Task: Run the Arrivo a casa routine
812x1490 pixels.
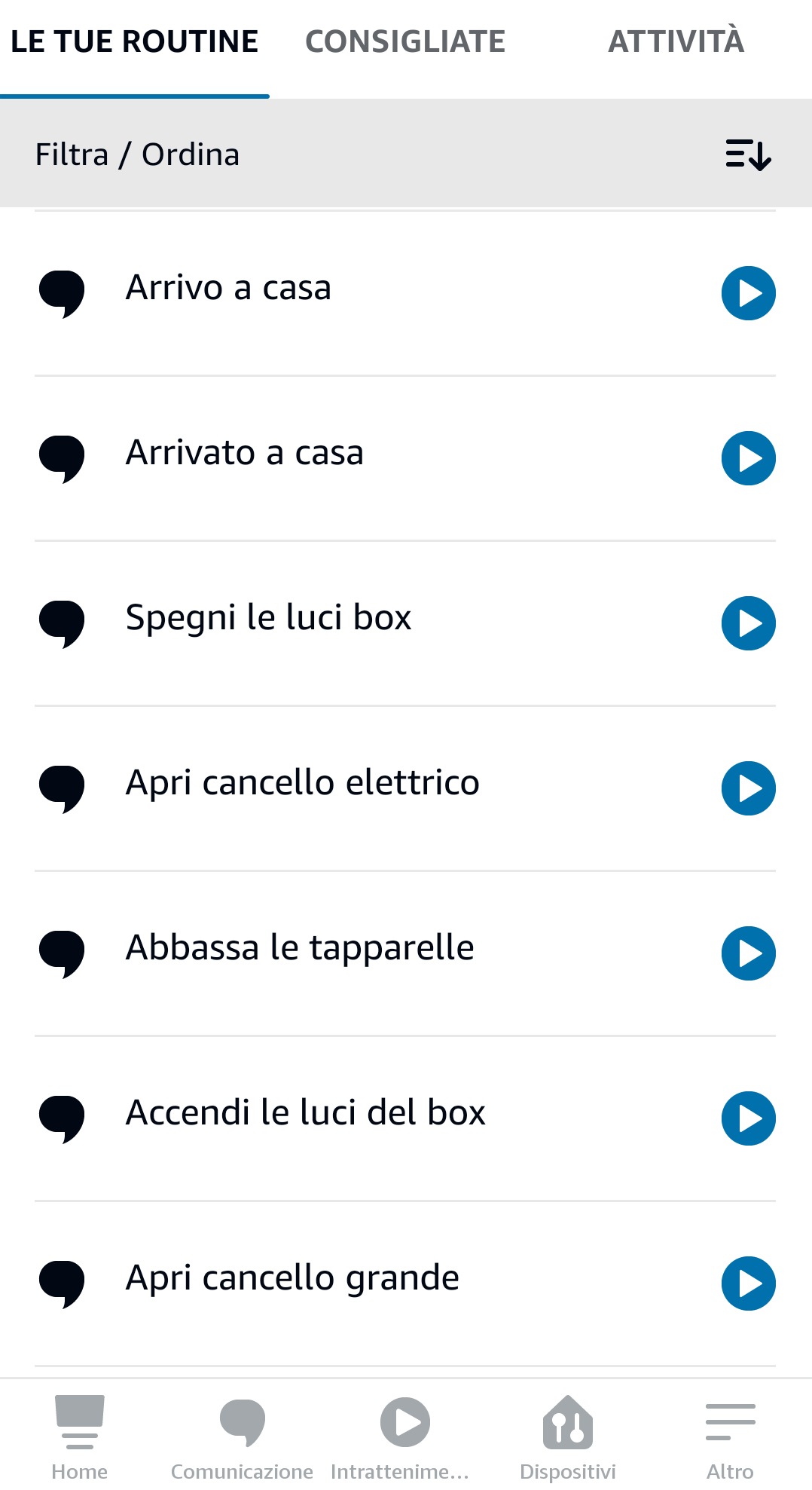Action: [748, 293]
